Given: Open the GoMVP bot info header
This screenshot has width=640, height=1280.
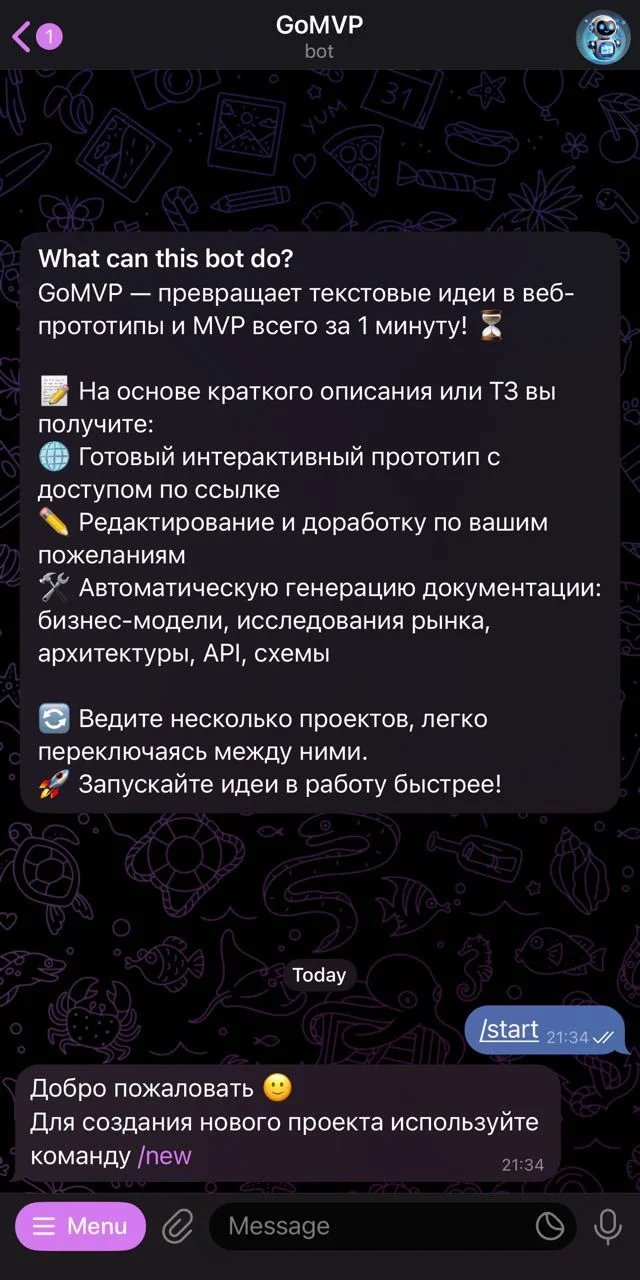Looking at the screenshot, I should coord(319,37).
